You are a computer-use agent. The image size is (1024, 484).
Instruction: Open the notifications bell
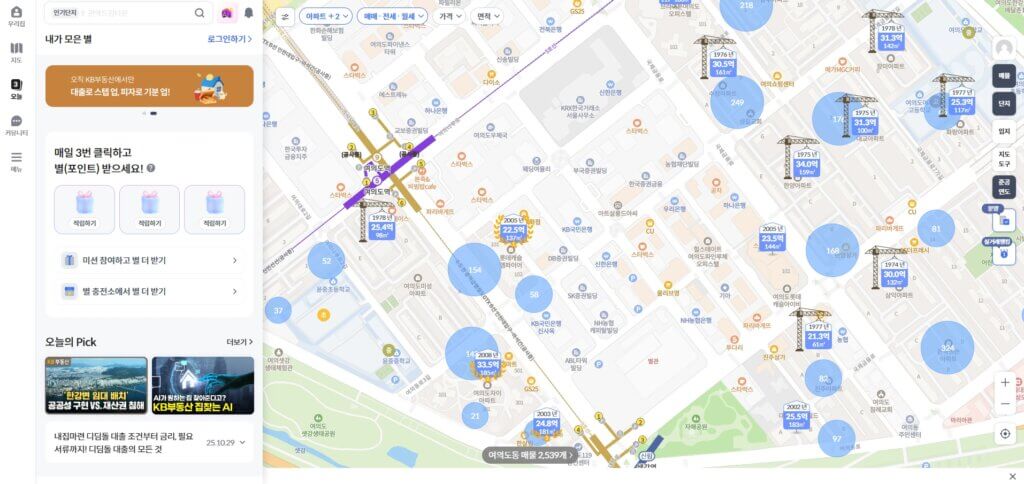click(249, 13)
